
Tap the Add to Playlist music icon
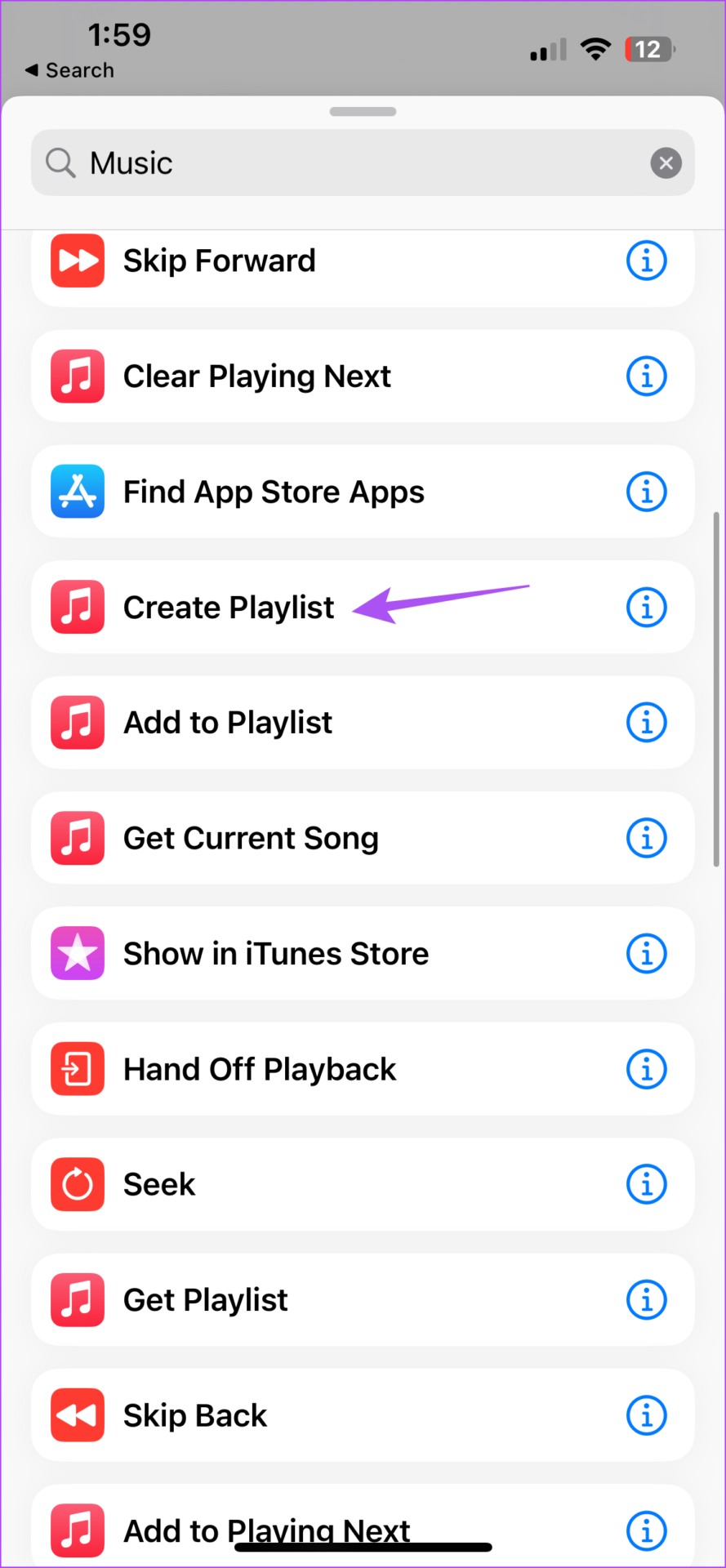(77, 722)
